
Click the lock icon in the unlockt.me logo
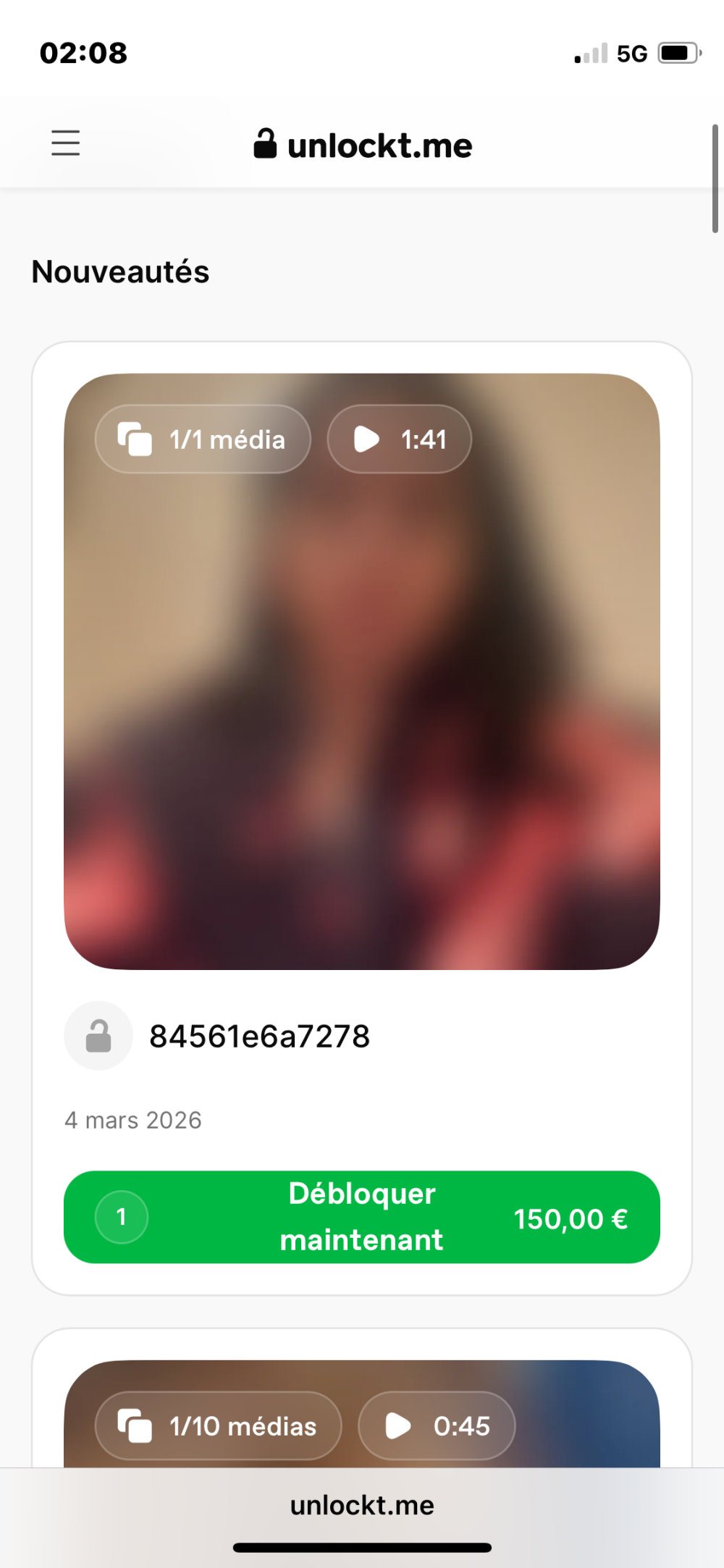[266, 144]
